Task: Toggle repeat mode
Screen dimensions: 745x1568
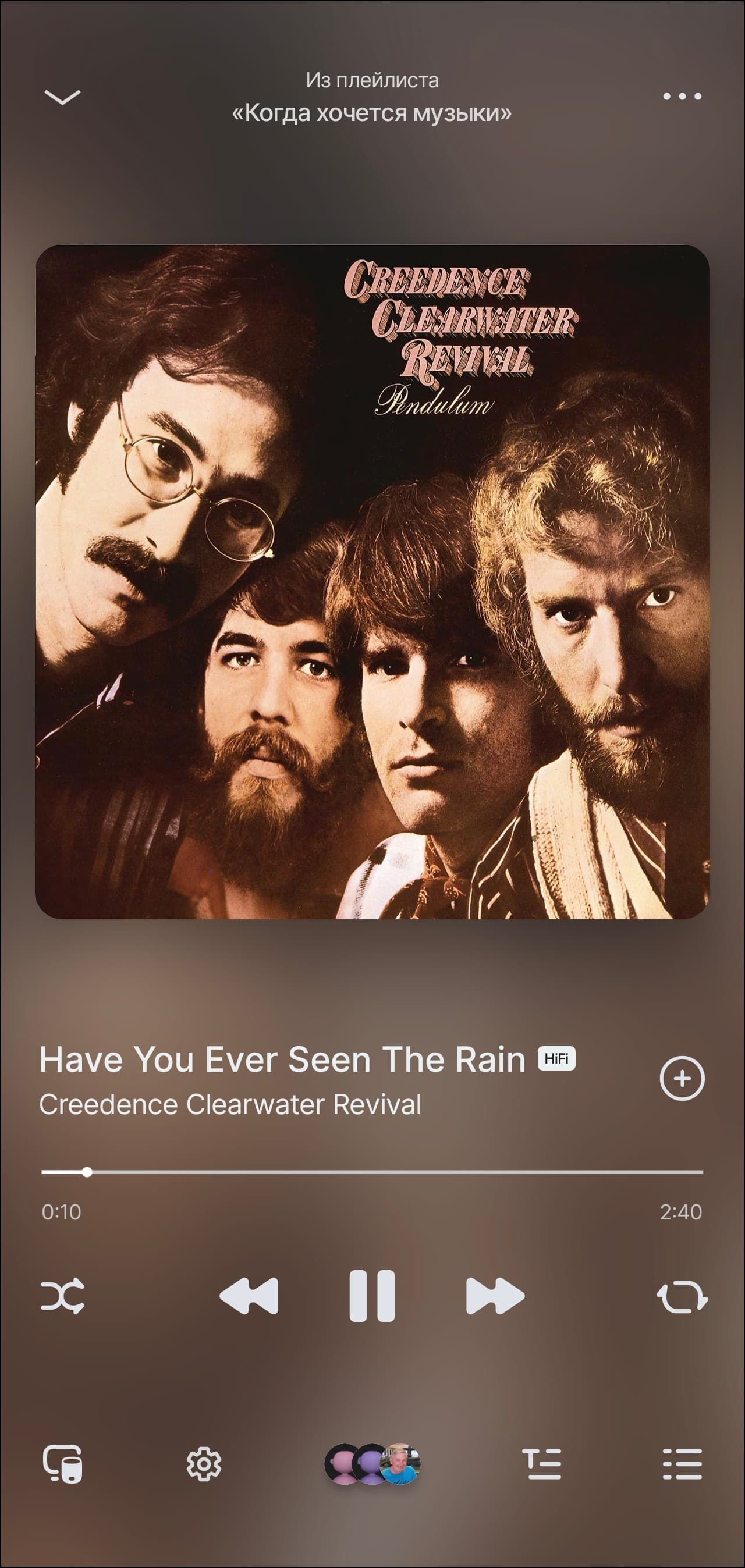Action: click(x=682, y=1296)
